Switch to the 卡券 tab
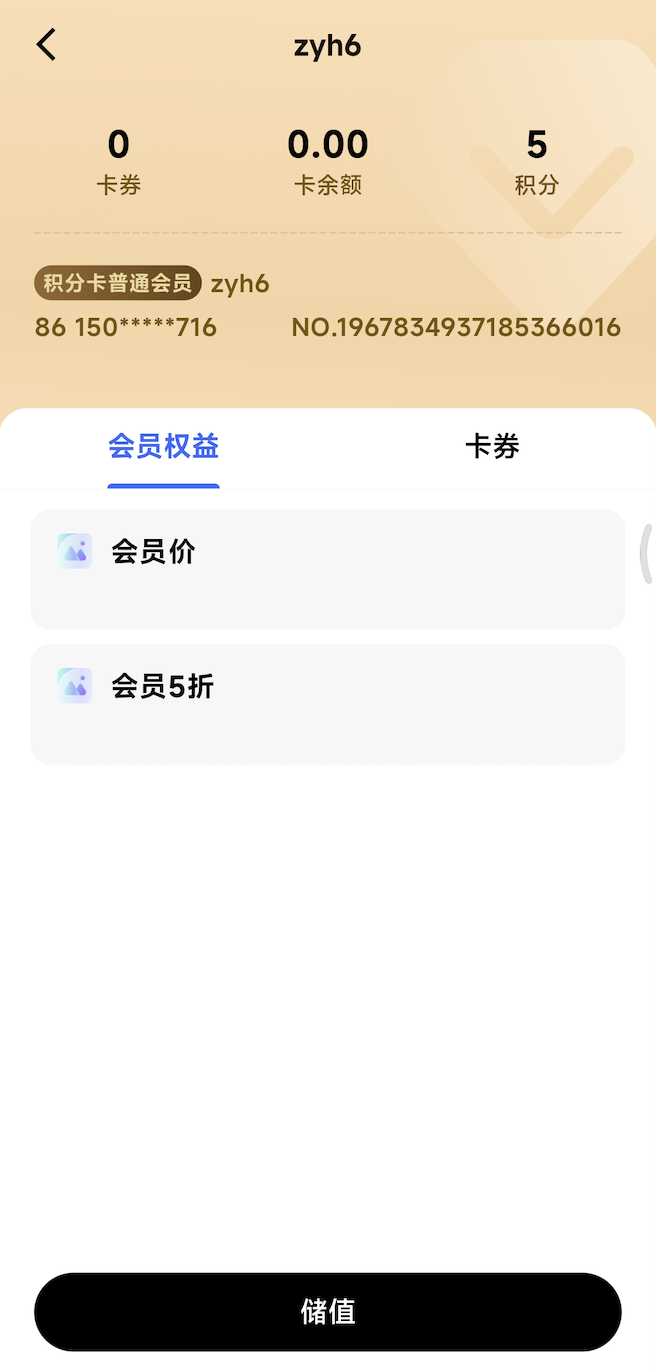The height and width of the screenshot is (1372, 656). 492,446
